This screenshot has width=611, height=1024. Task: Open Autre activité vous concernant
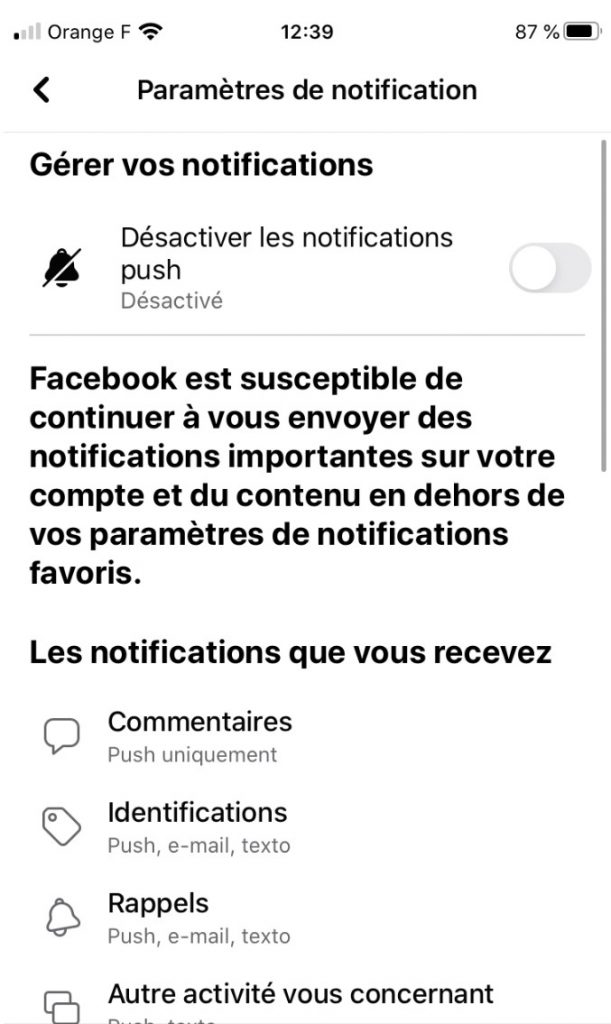(x=306, y=1000)
